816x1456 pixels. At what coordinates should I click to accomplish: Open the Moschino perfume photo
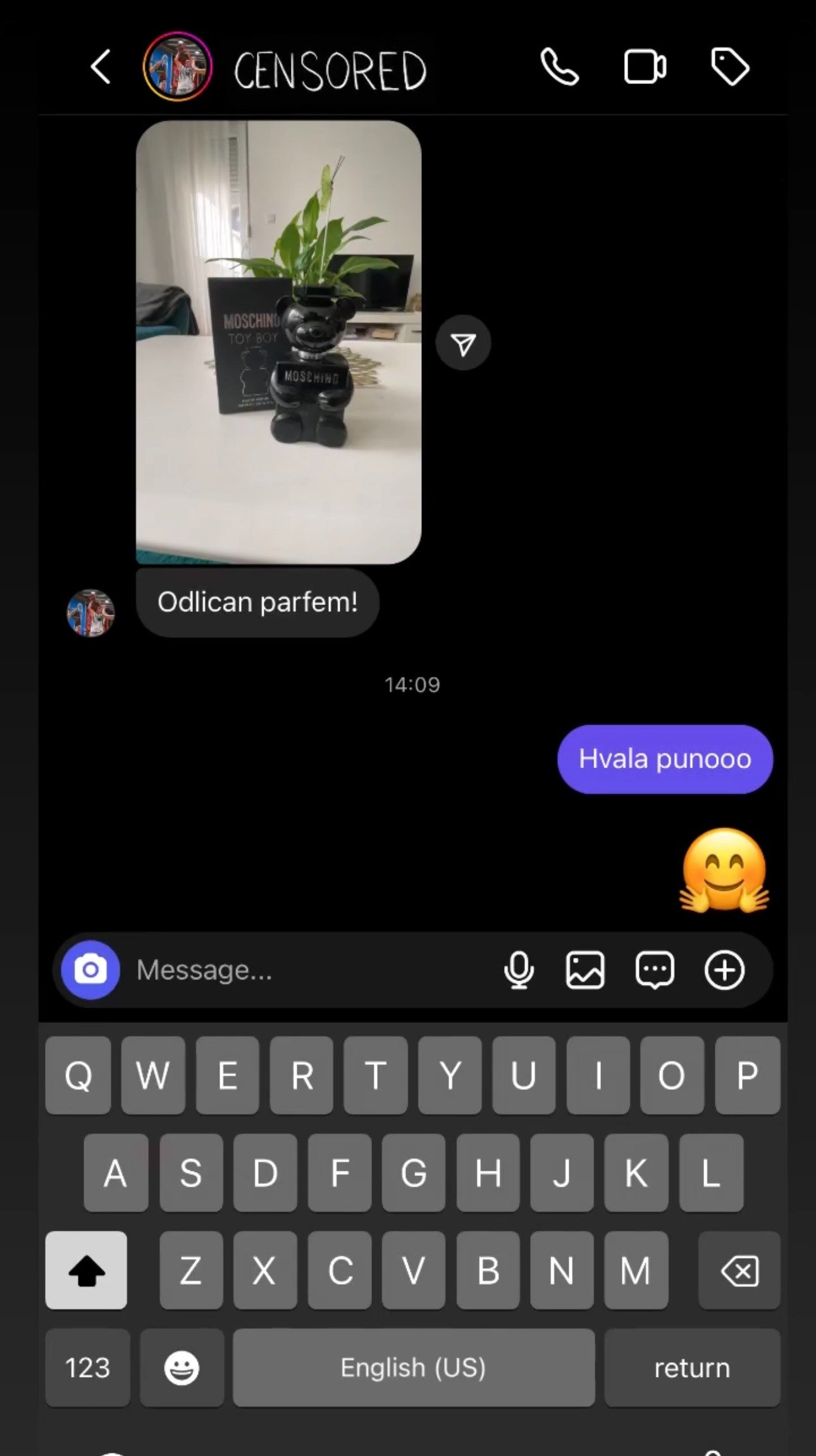coord(278,341)
